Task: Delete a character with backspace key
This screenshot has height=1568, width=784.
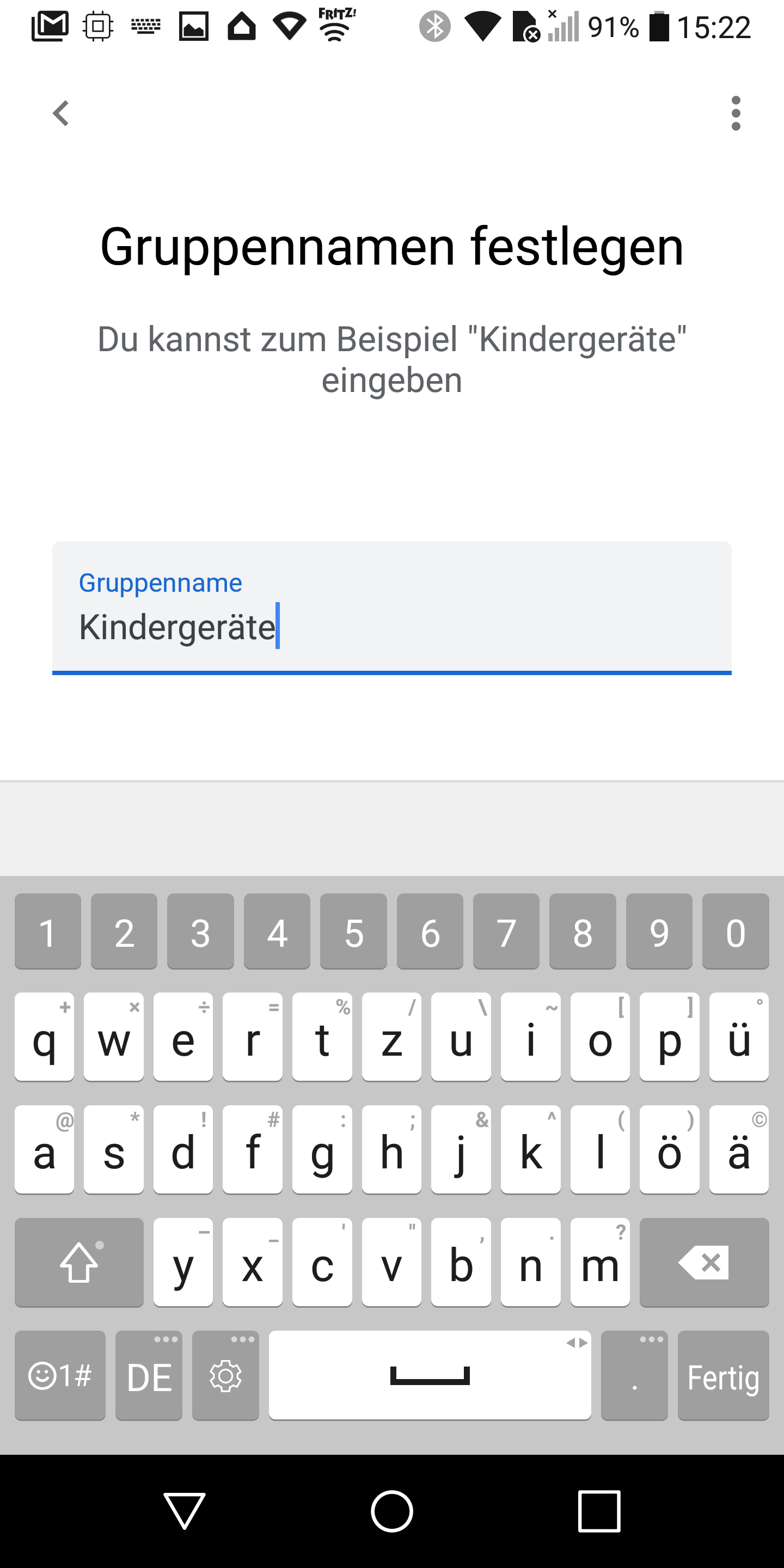Action: (703, 1263)
